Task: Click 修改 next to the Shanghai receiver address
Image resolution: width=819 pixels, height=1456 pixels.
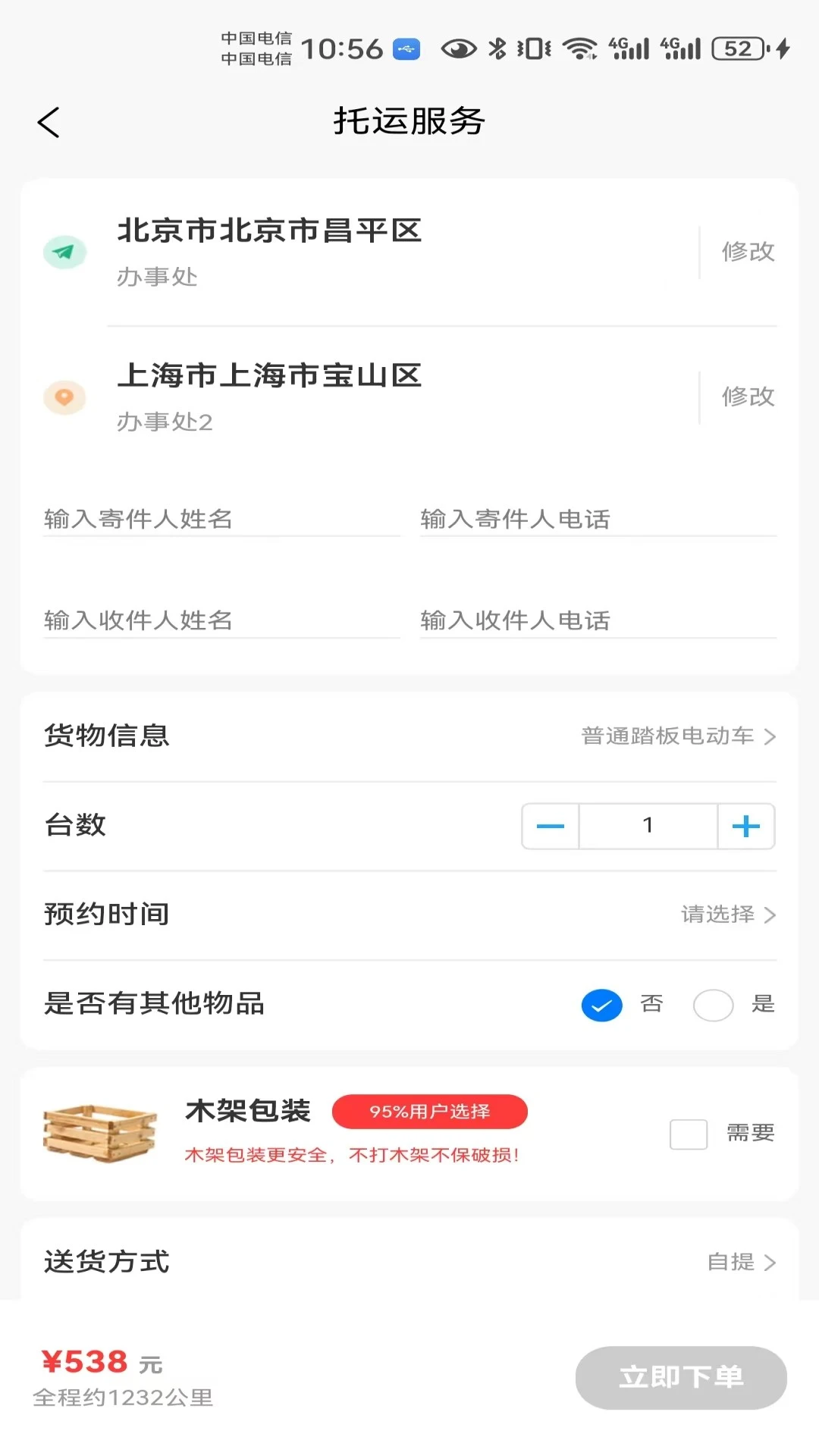Action: 747,397
